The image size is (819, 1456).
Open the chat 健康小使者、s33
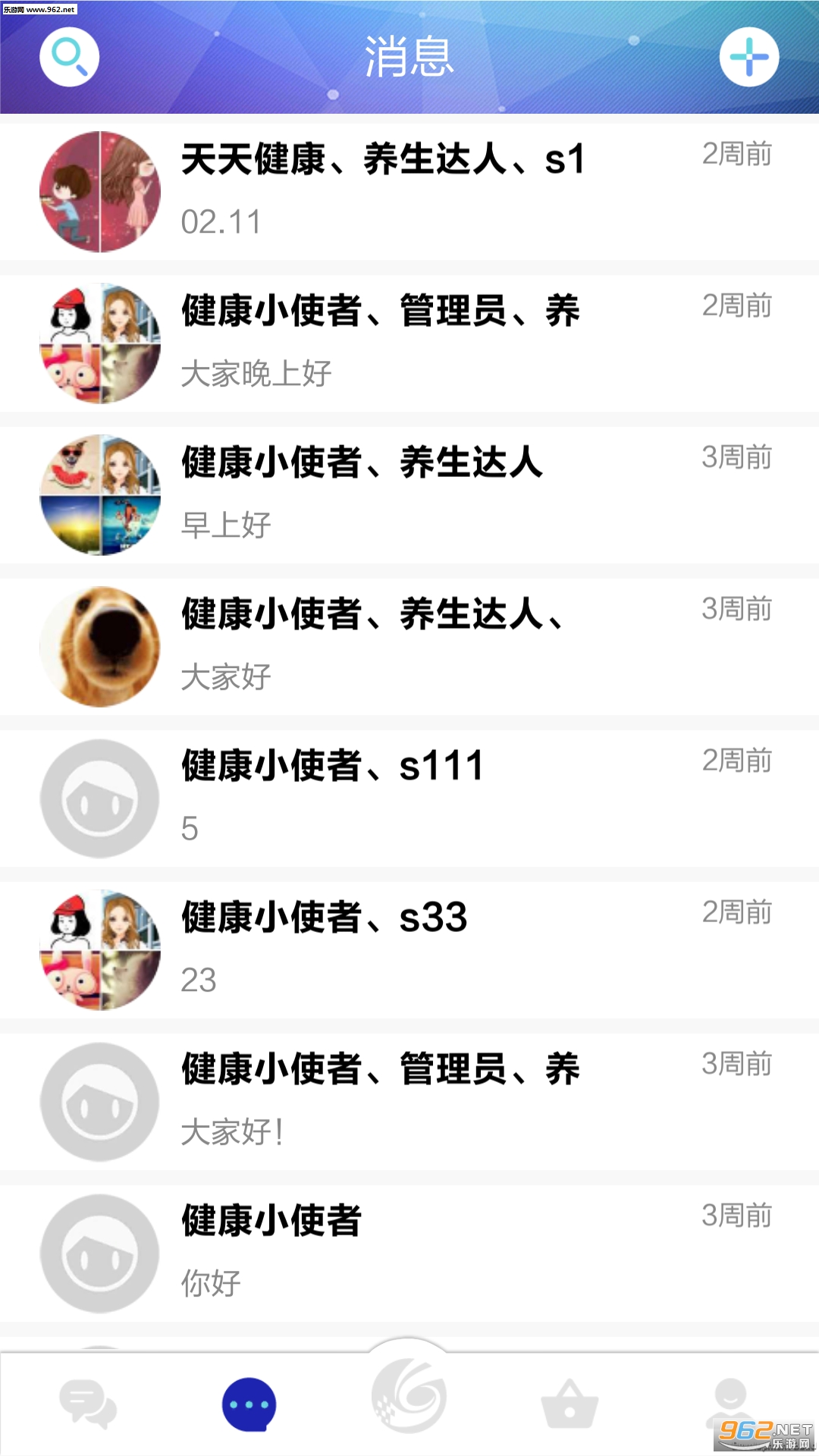pos(409,949)
